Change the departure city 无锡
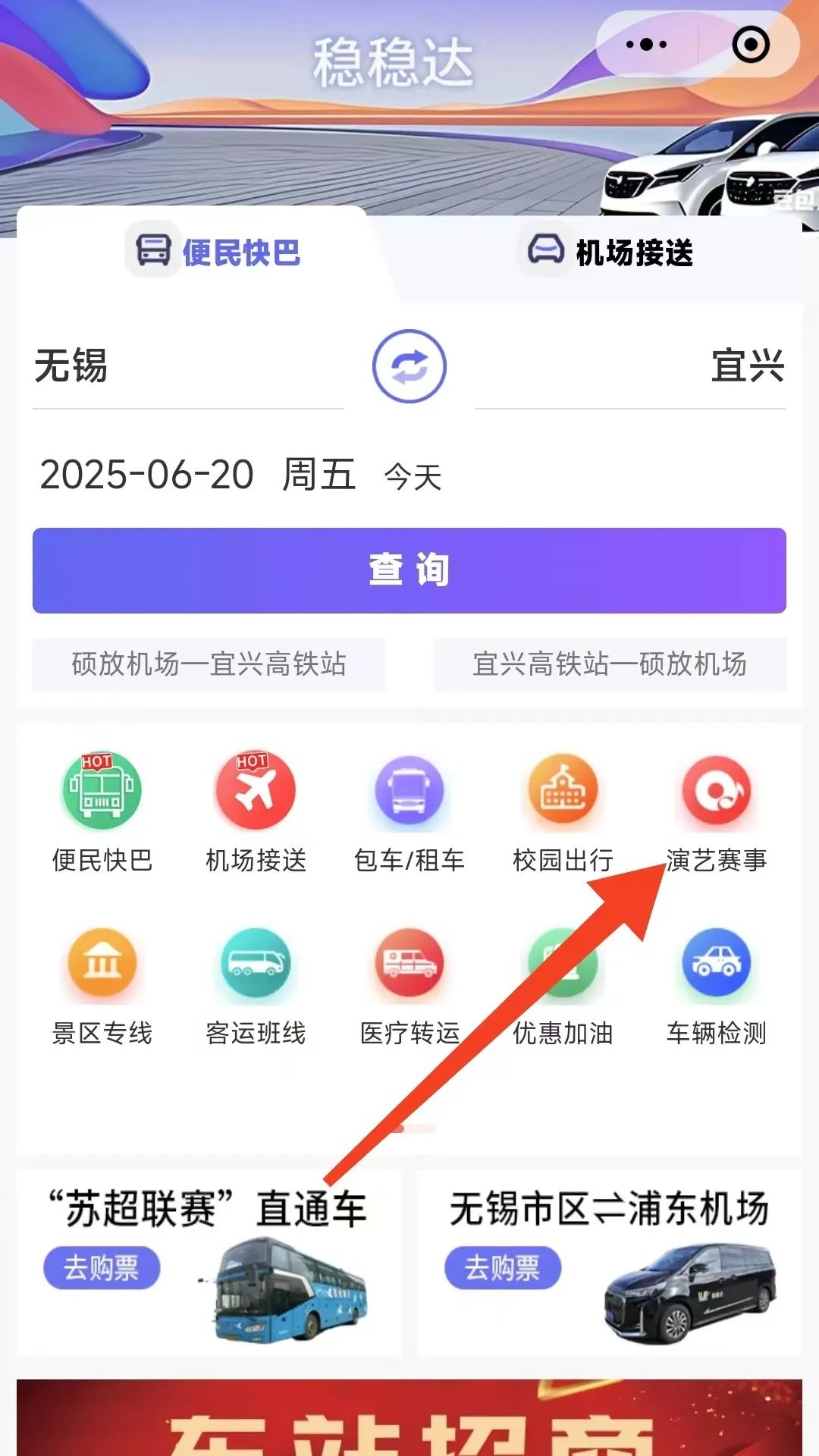 click(72, 366)
